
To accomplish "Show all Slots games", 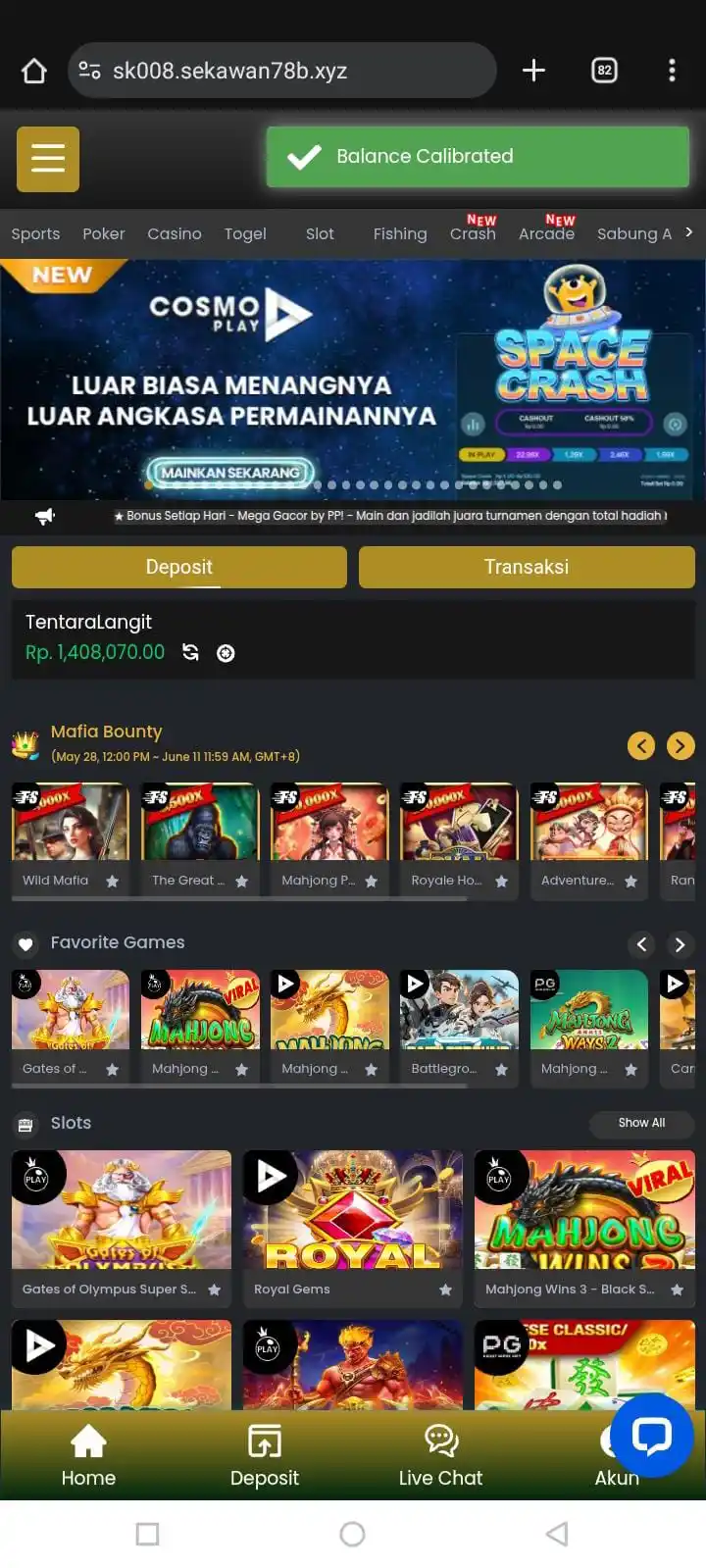I will pos(641,1123).
